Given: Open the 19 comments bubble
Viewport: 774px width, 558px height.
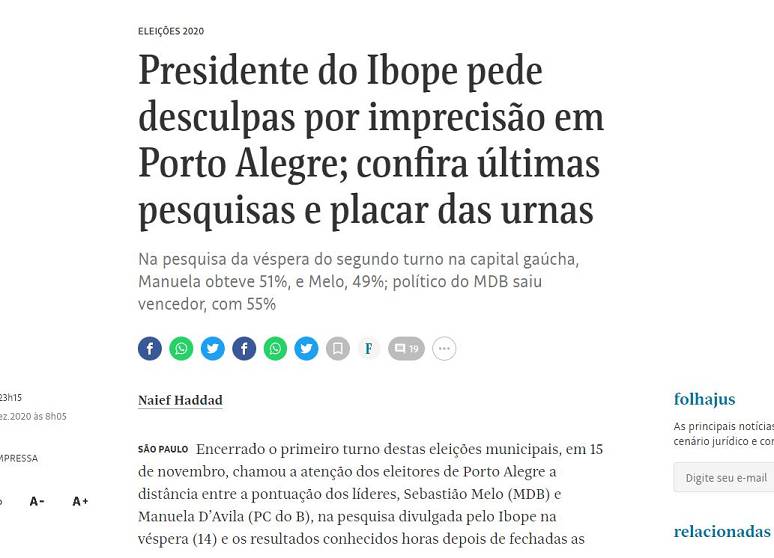Looking at the screenshot, I should (406, 349).
